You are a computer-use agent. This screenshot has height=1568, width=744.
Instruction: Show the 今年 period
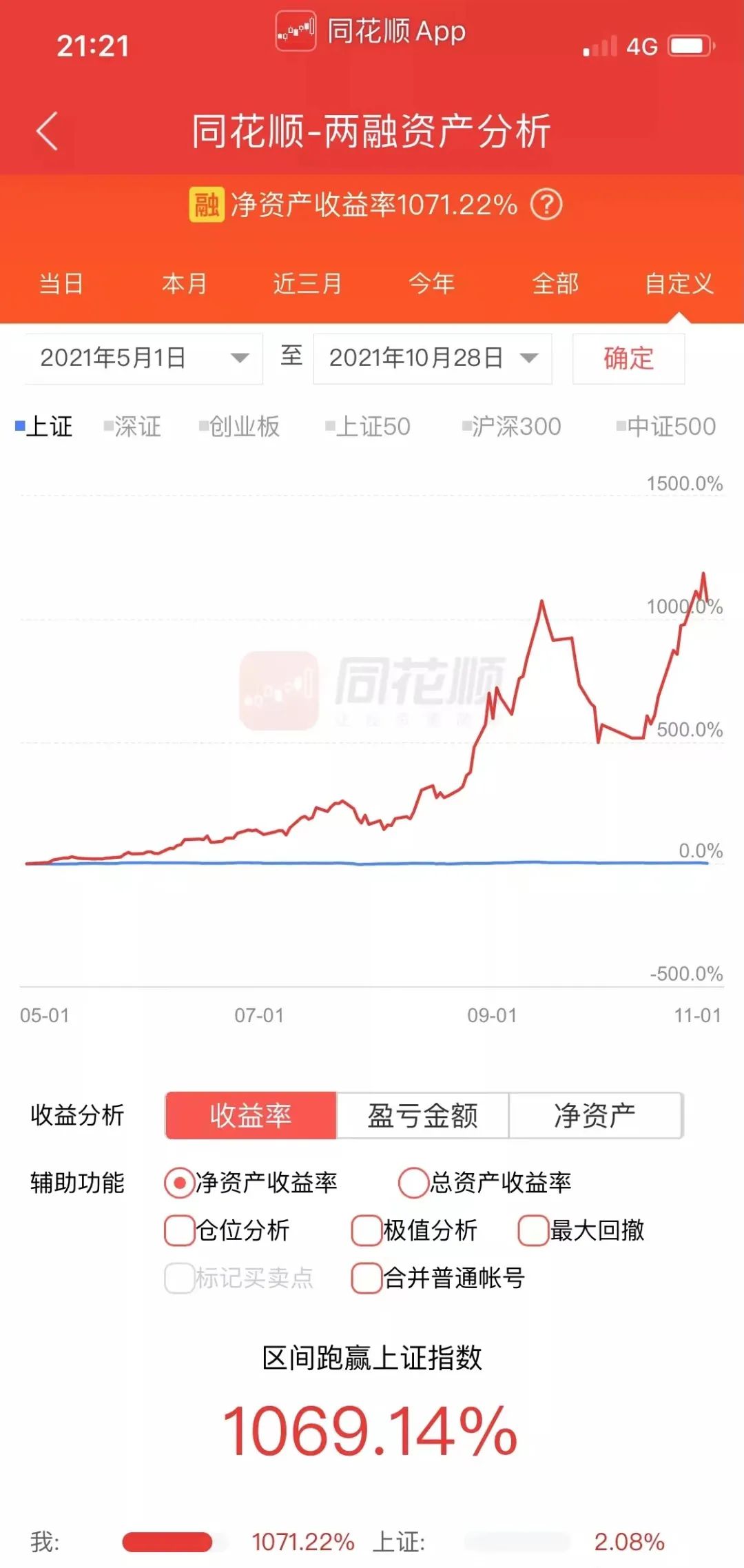point(431,283)
